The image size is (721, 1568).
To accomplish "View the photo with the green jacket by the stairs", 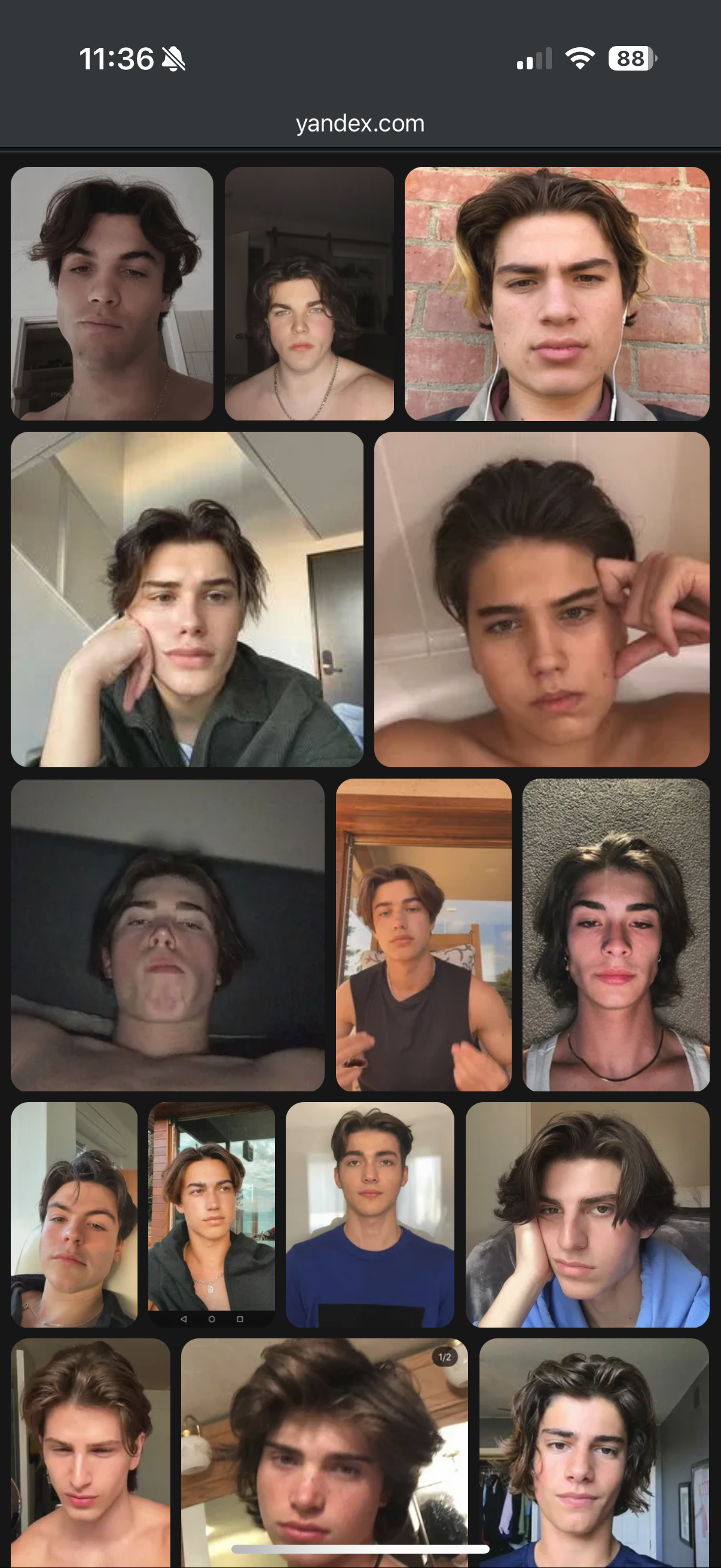I will (187, 599).
